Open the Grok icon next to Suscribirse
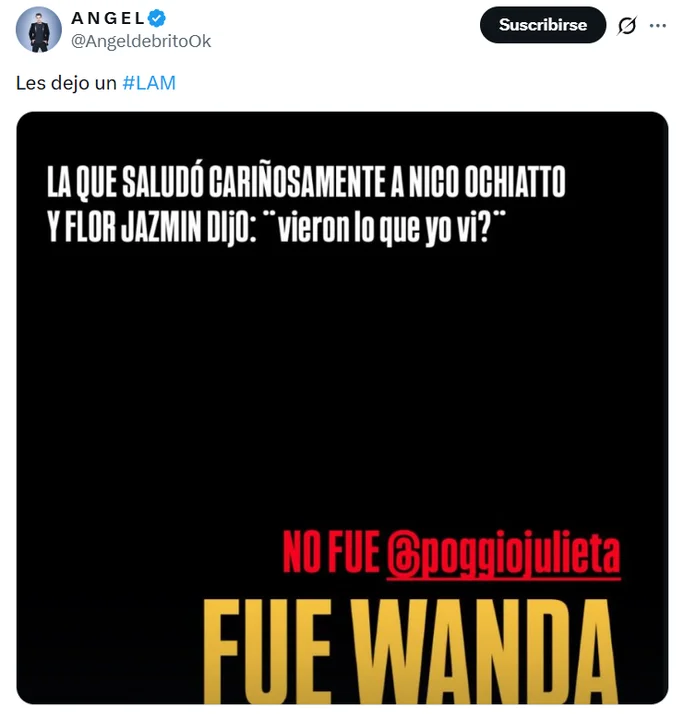Viewport: 684px width, 720px height. point(627,26)
